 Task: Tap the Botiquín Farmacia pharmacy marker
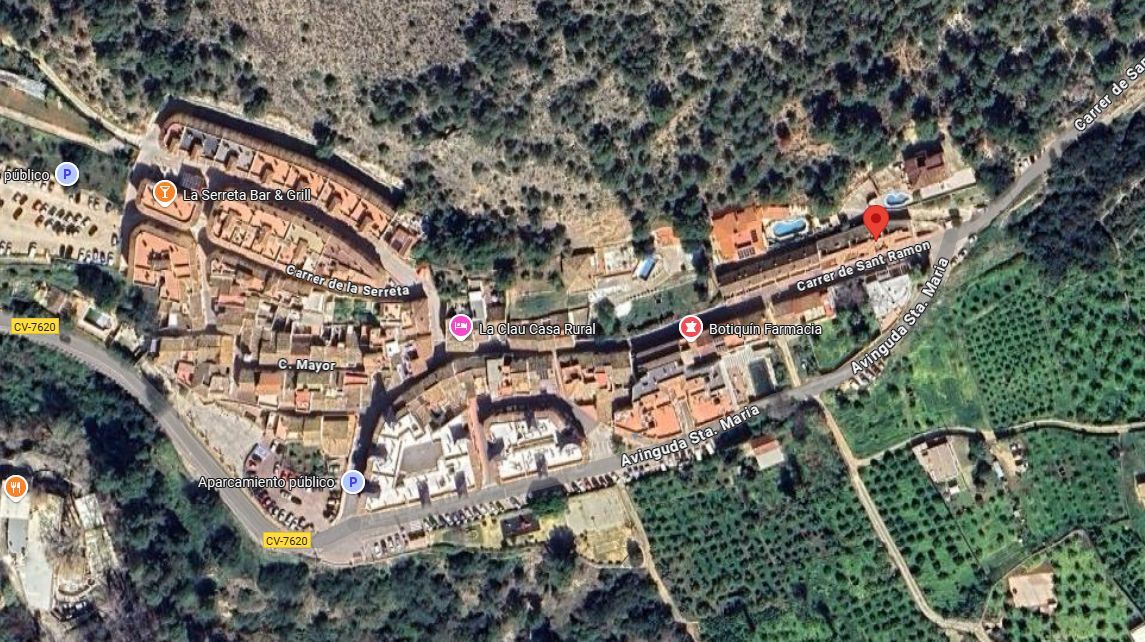coord(690,327)
